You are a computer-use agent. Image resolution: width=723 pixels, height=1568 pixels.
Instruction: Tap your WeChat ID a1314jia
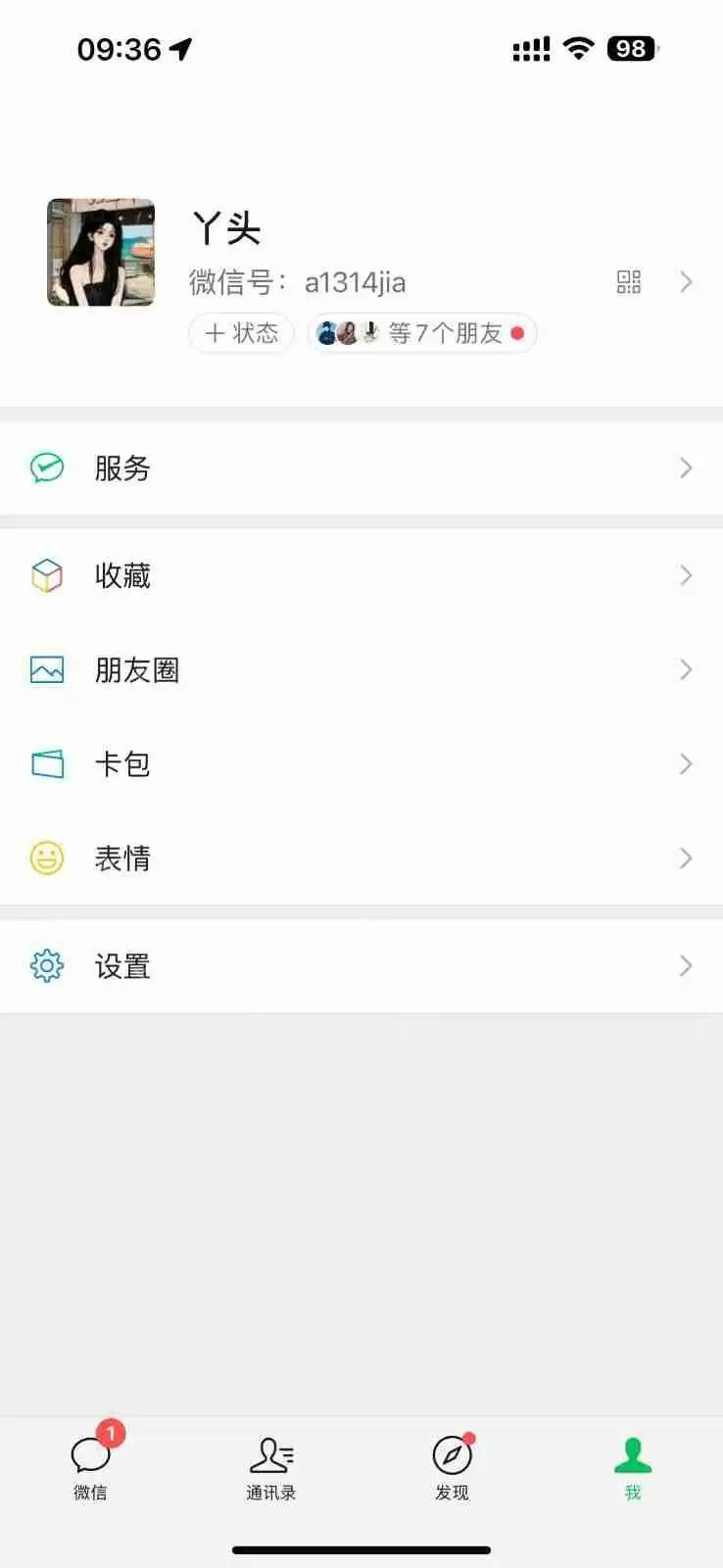(x=356, y=282)
